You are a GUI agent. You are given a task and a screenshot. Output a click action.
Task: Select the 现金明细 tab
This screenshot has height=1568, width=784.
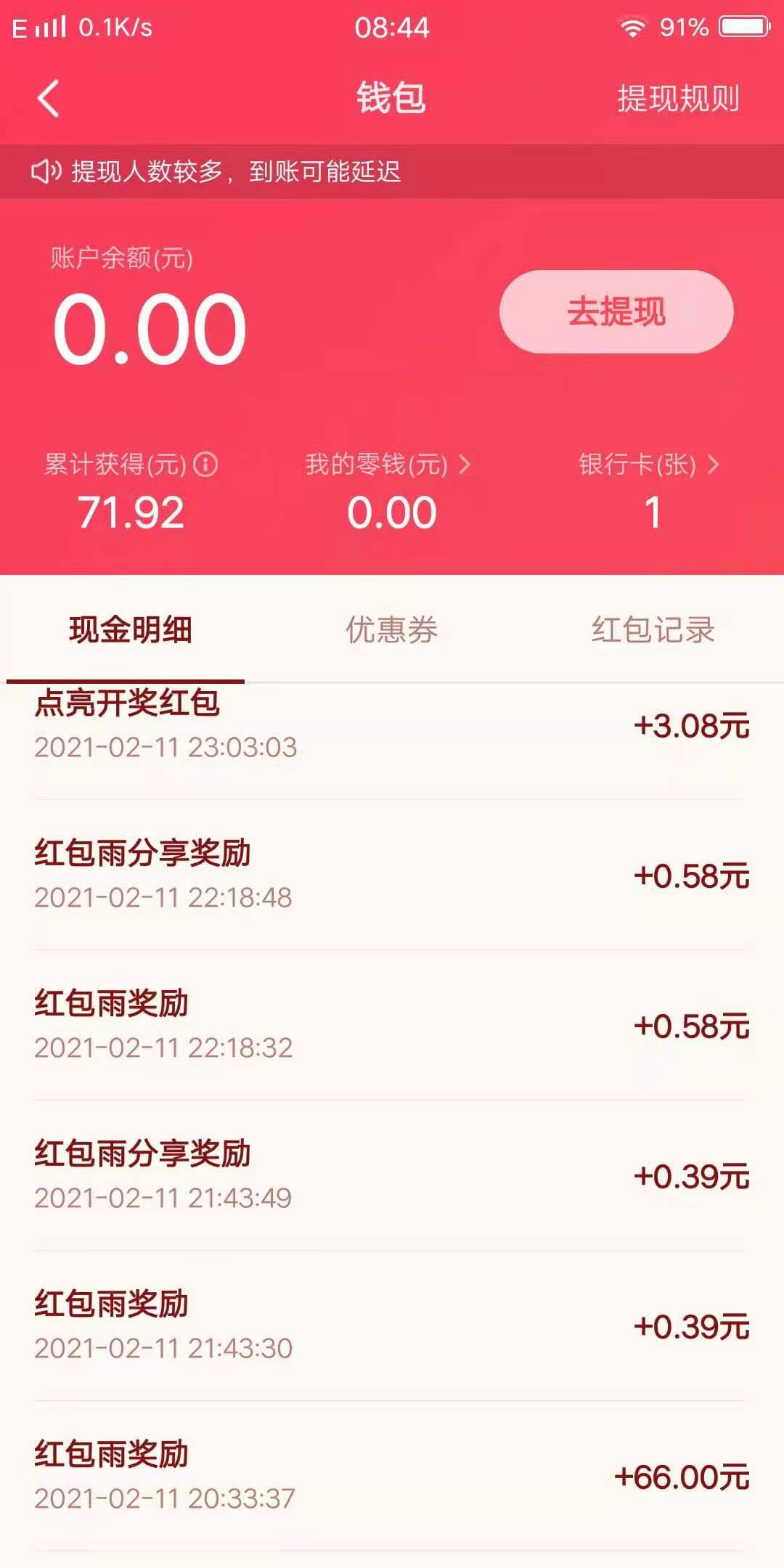[131, 629]
